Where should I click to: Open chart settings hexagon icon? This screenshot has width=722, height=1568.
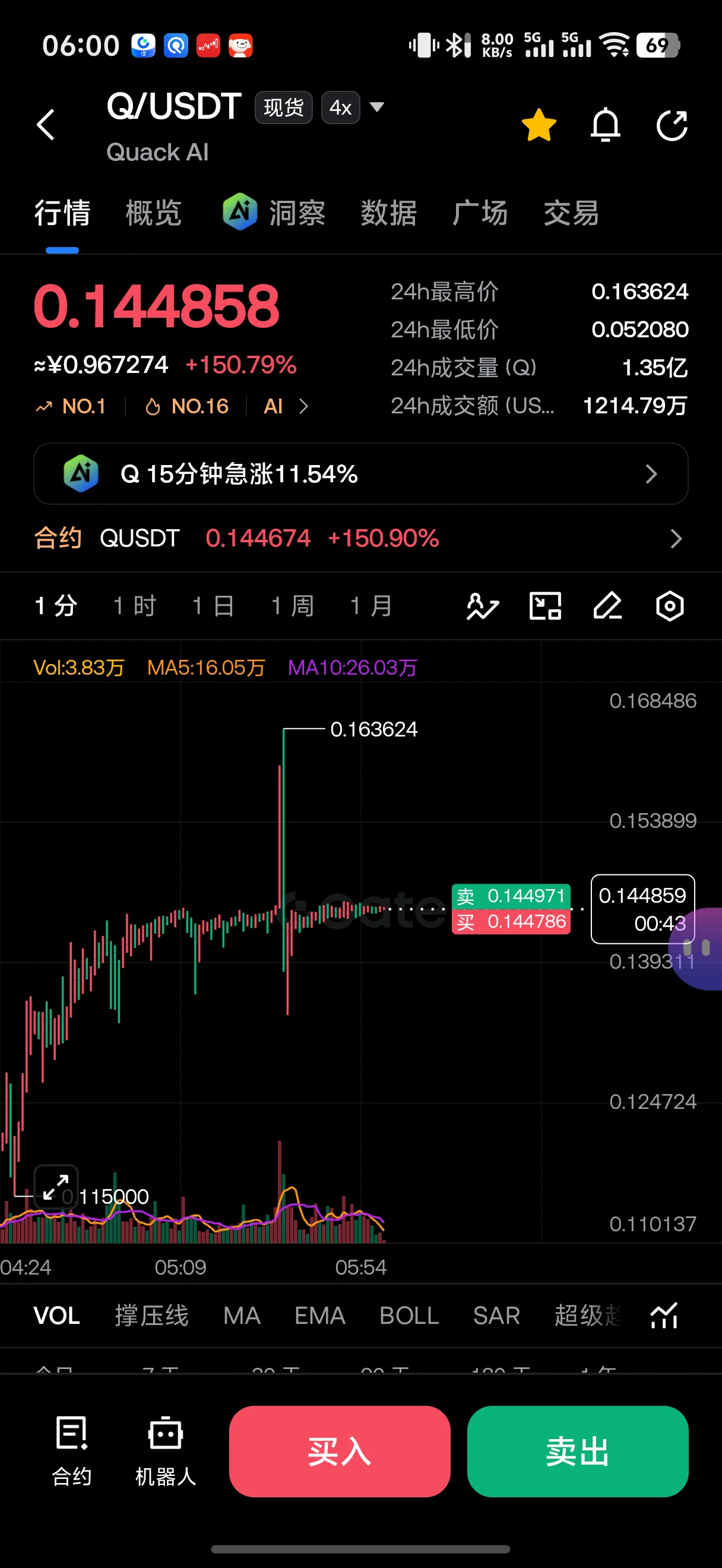(x=670, y=606)
